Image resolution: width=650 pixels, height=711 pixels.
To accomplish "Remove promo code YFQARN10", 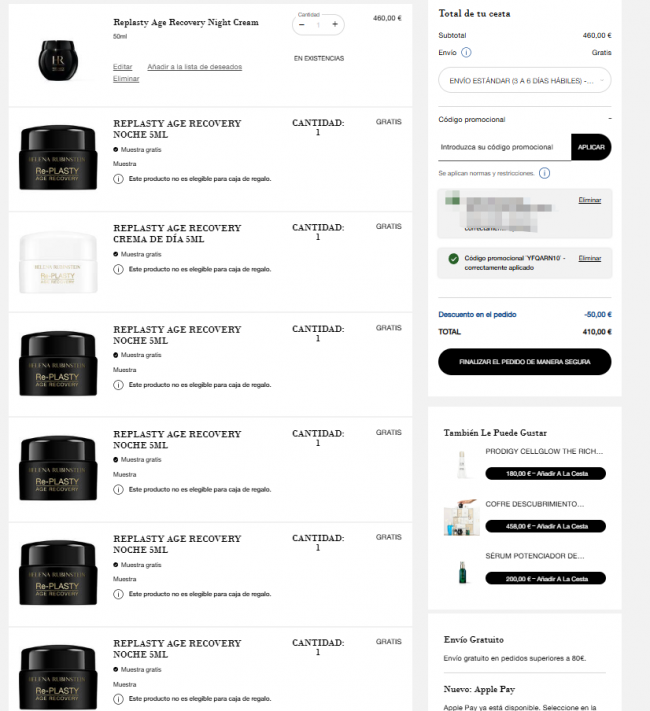I will (x=590, y=258).
